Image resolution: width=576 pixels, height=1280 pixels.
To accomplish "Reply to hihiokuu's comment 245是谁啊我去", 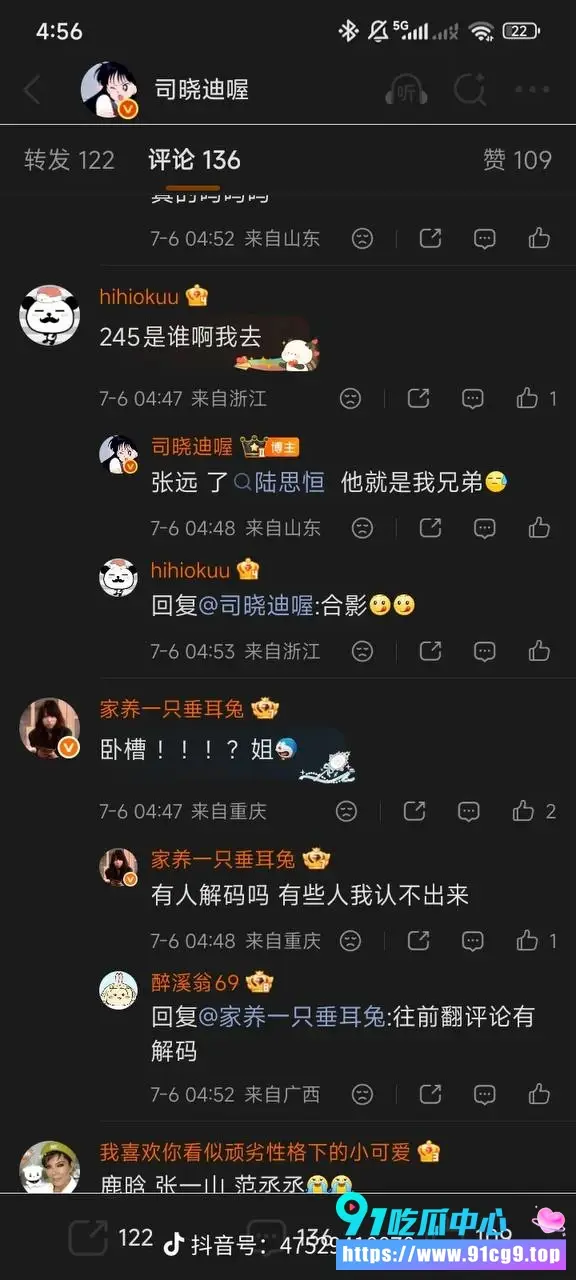I will (473, 398).
